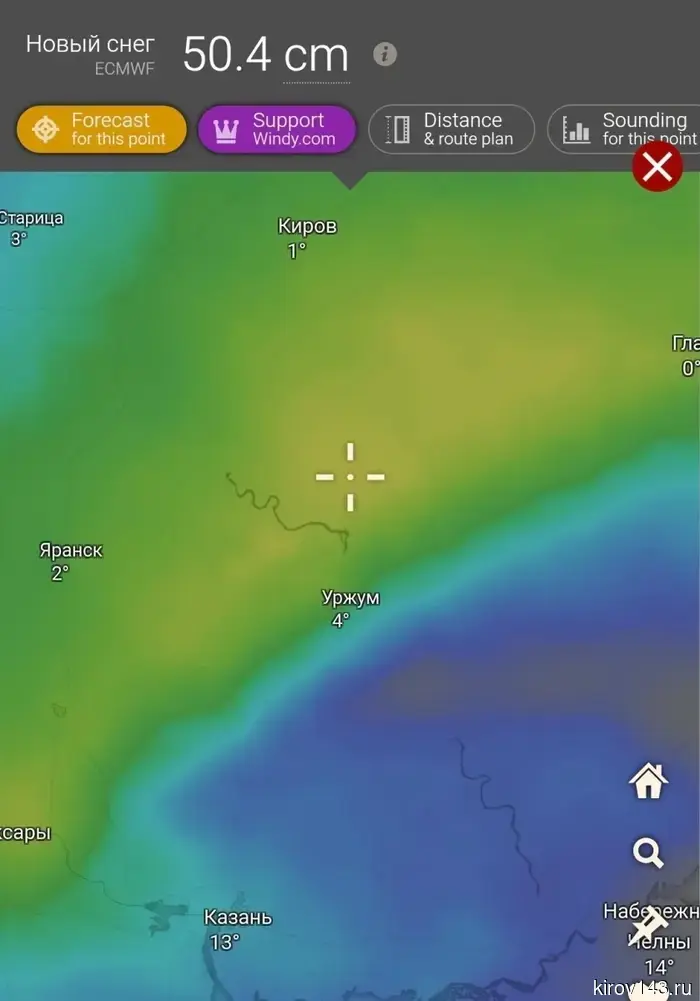Screen dimensions: 700x1001
Task: Open Distance & route plan
Action: 451,130
